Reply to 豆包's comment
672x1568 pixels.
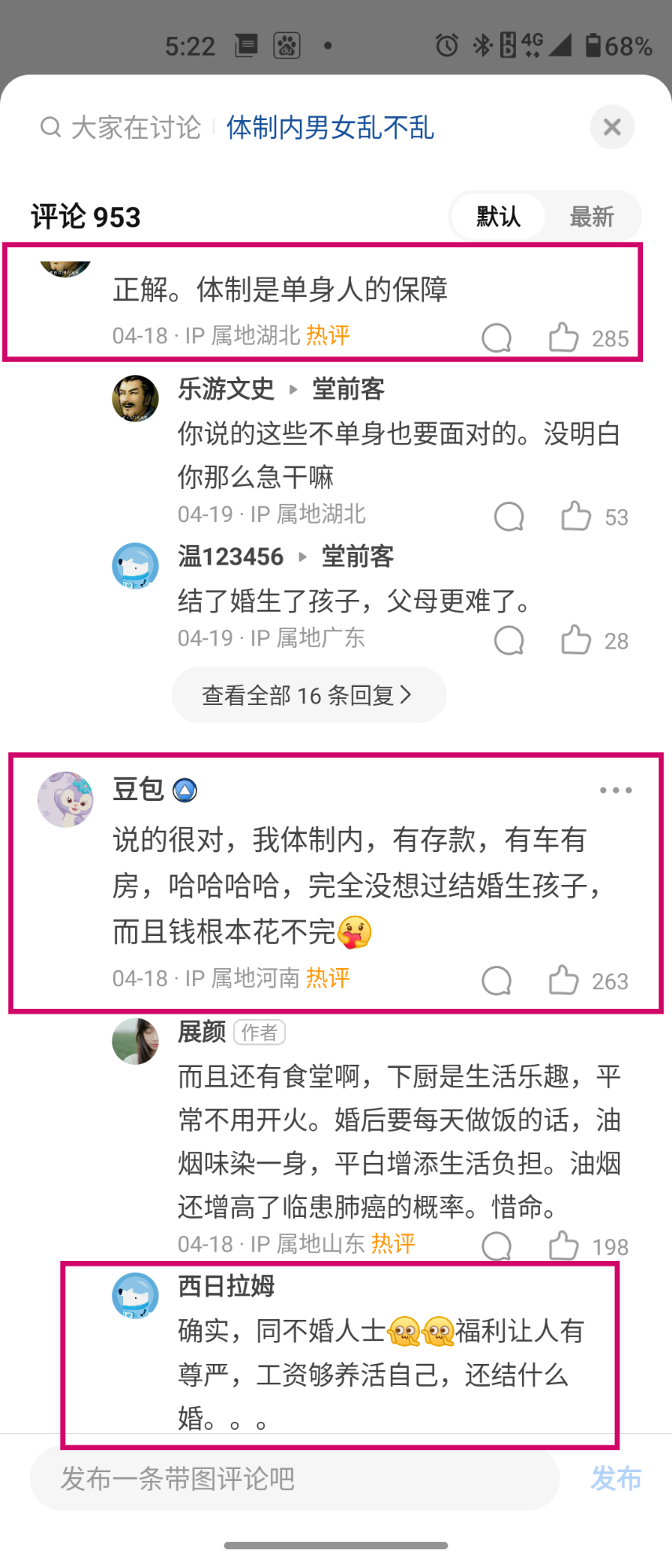[496, 981]
